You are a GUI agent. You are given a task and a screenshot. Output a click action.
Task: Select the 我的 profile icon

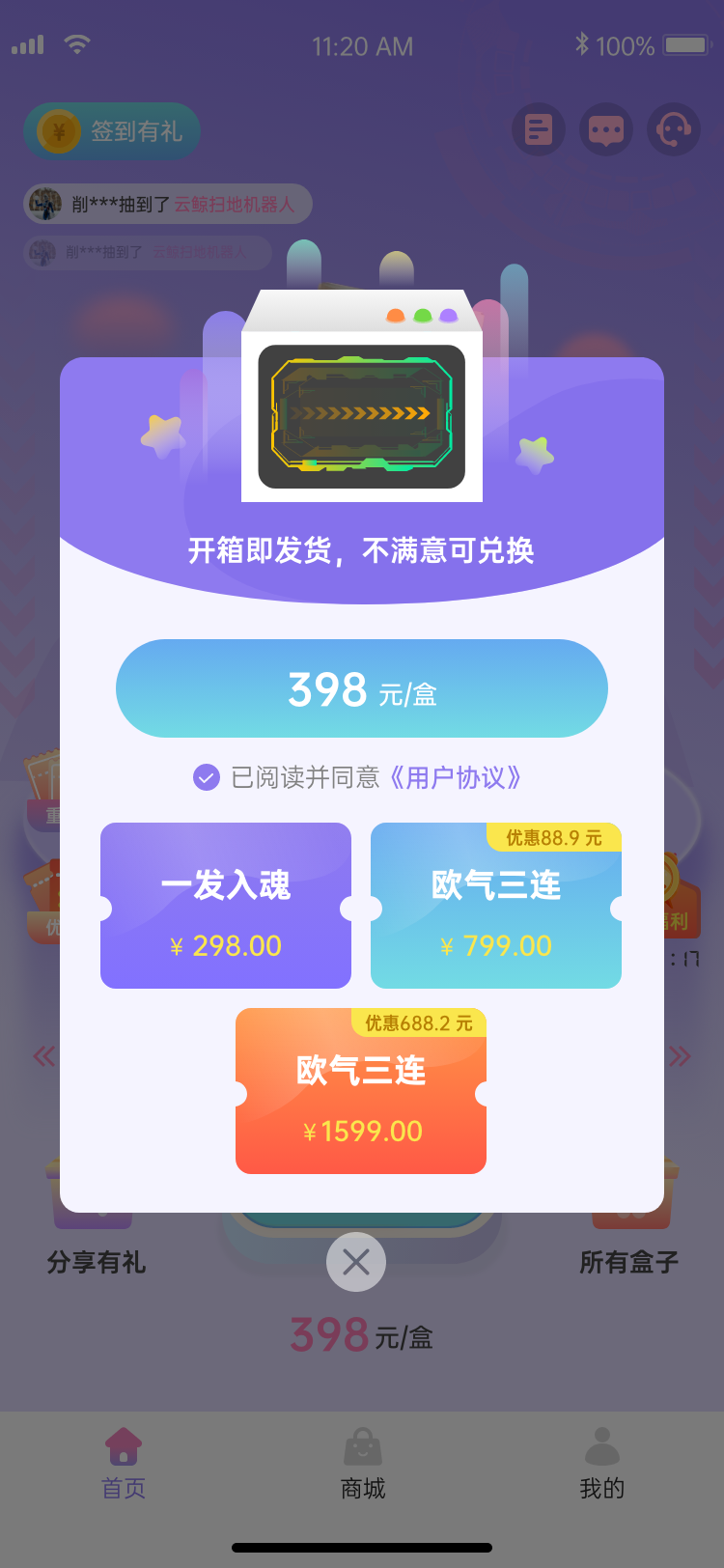point(601,1439)
